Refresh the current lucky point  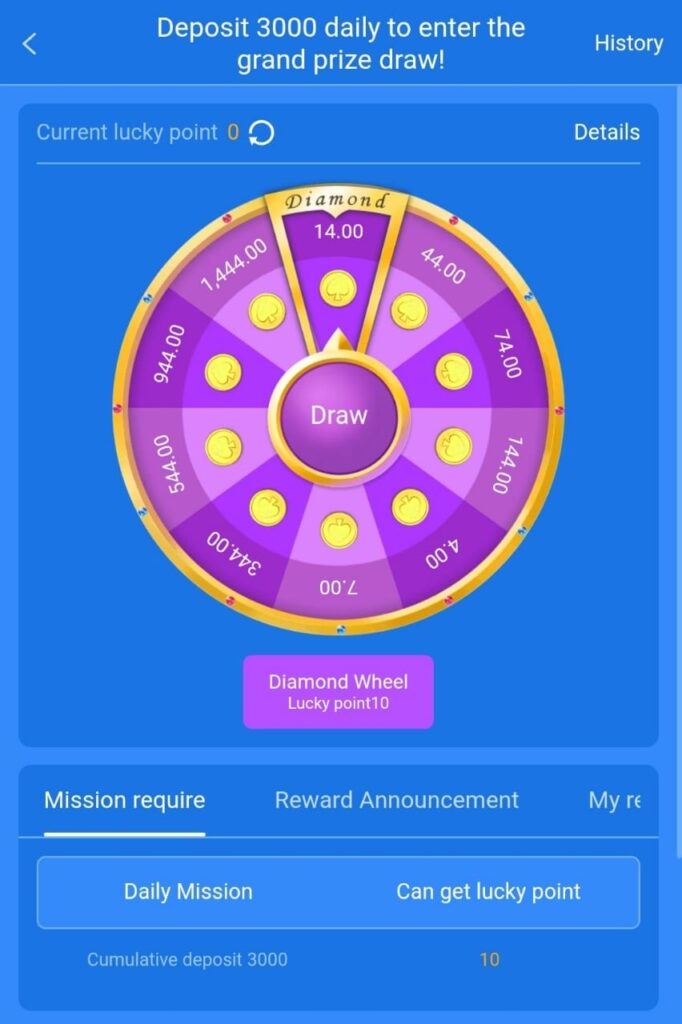point(261,133)
